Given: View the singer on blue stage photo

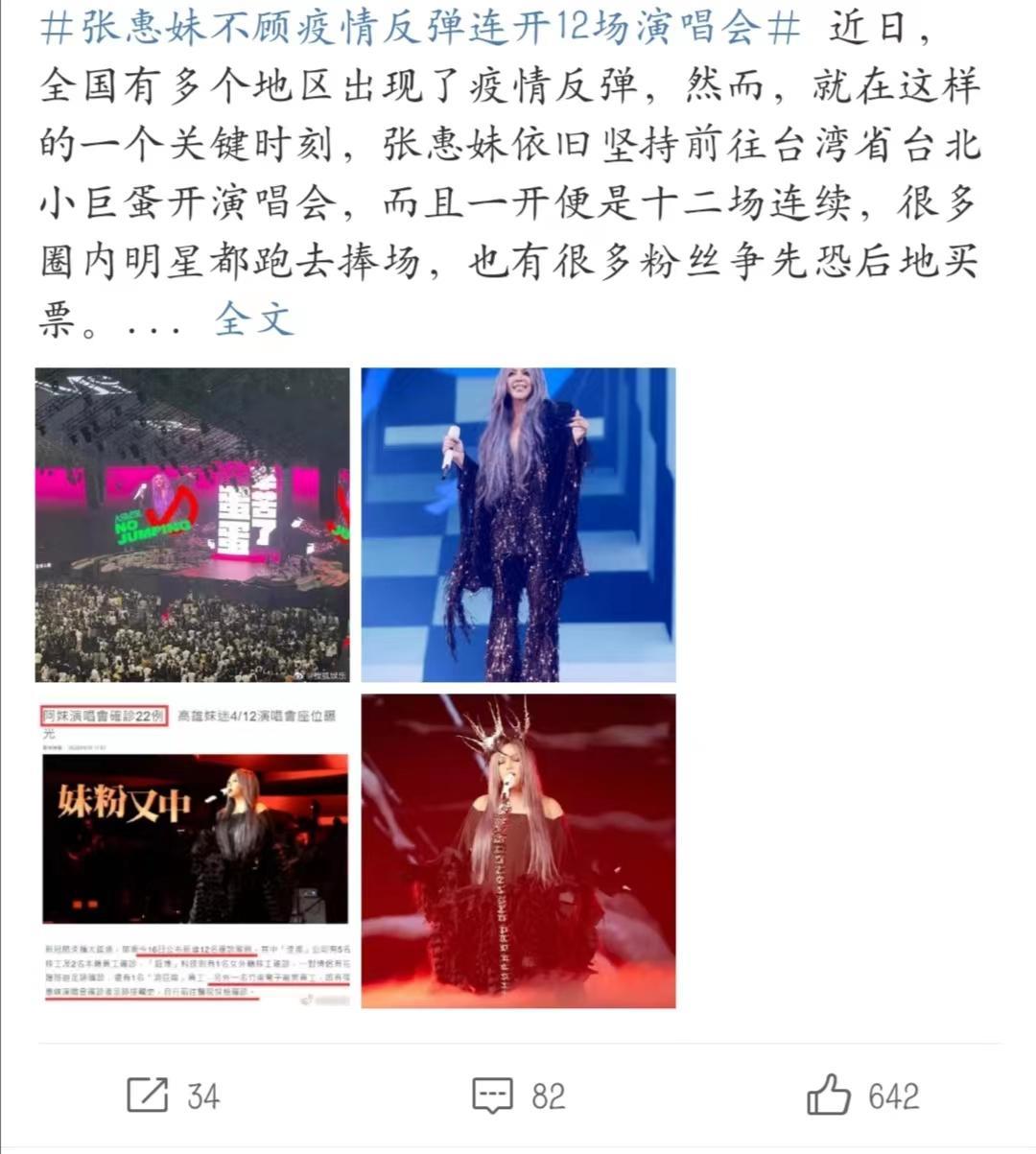Looking at the screenshot, I should click(x=518, y=525).
